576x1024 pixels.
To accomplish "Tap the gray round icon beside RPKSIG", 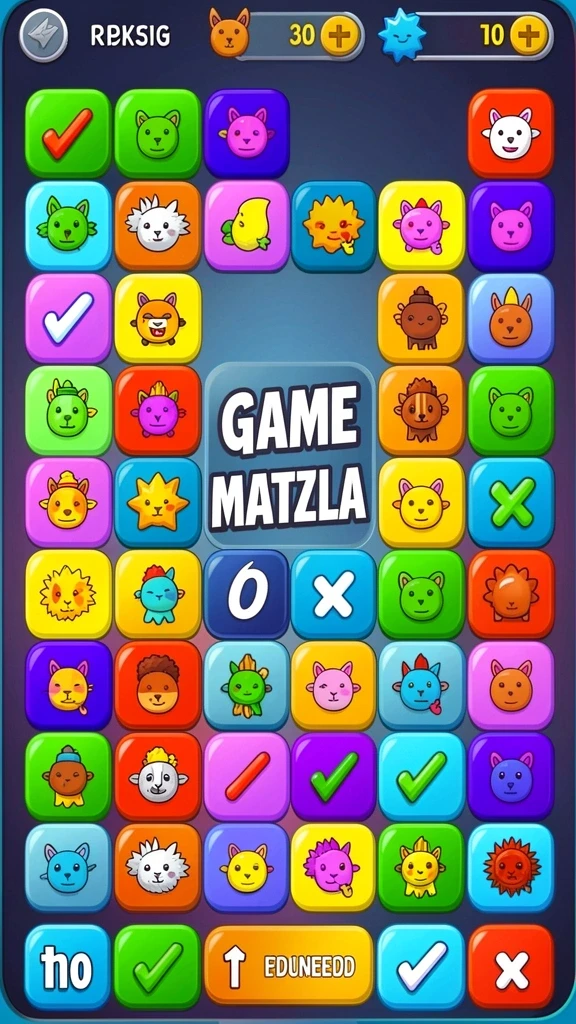I will [44, 35].
